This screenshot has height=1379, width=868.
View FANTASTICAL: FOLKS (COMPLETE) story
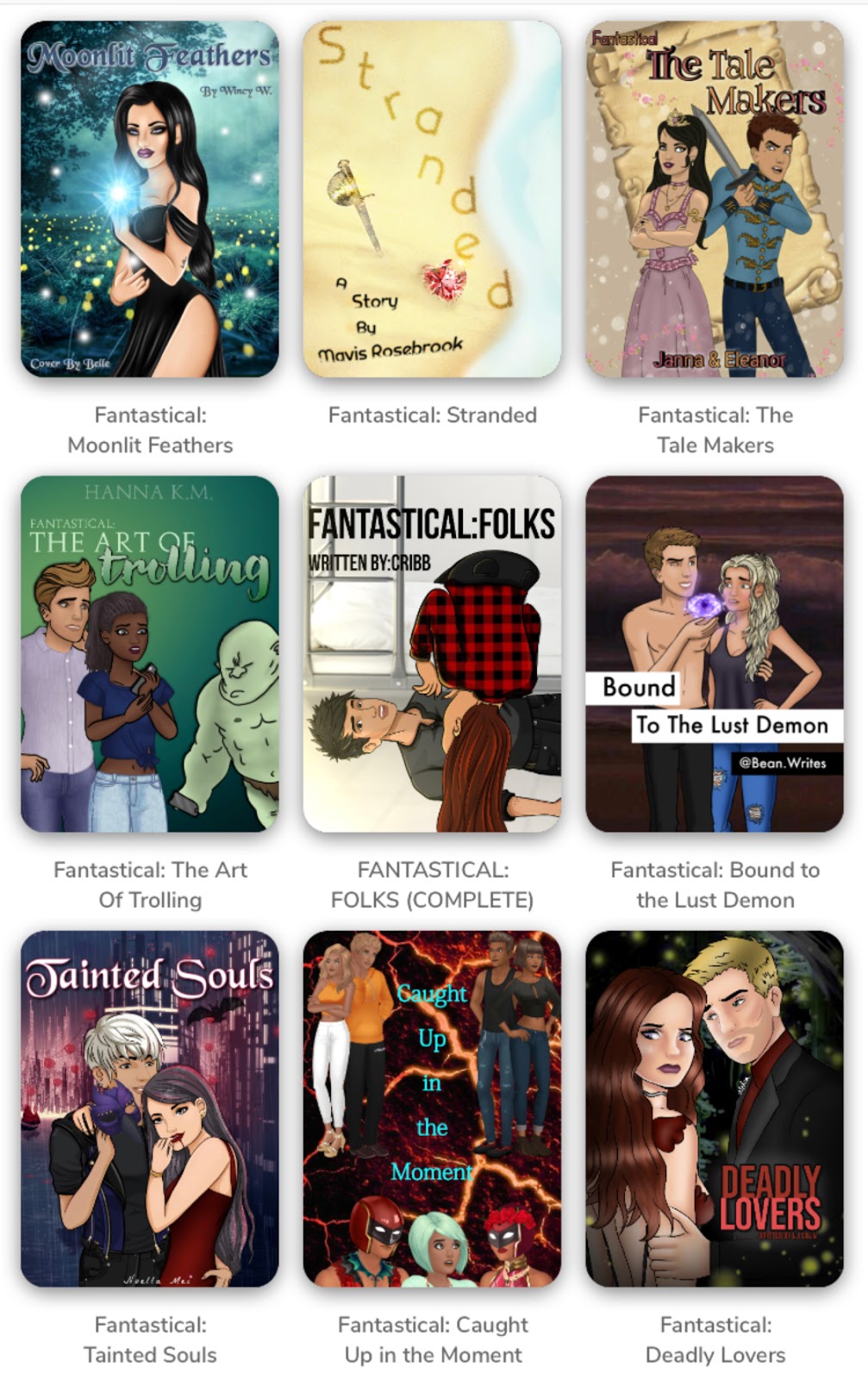click(x=432, y=653)
